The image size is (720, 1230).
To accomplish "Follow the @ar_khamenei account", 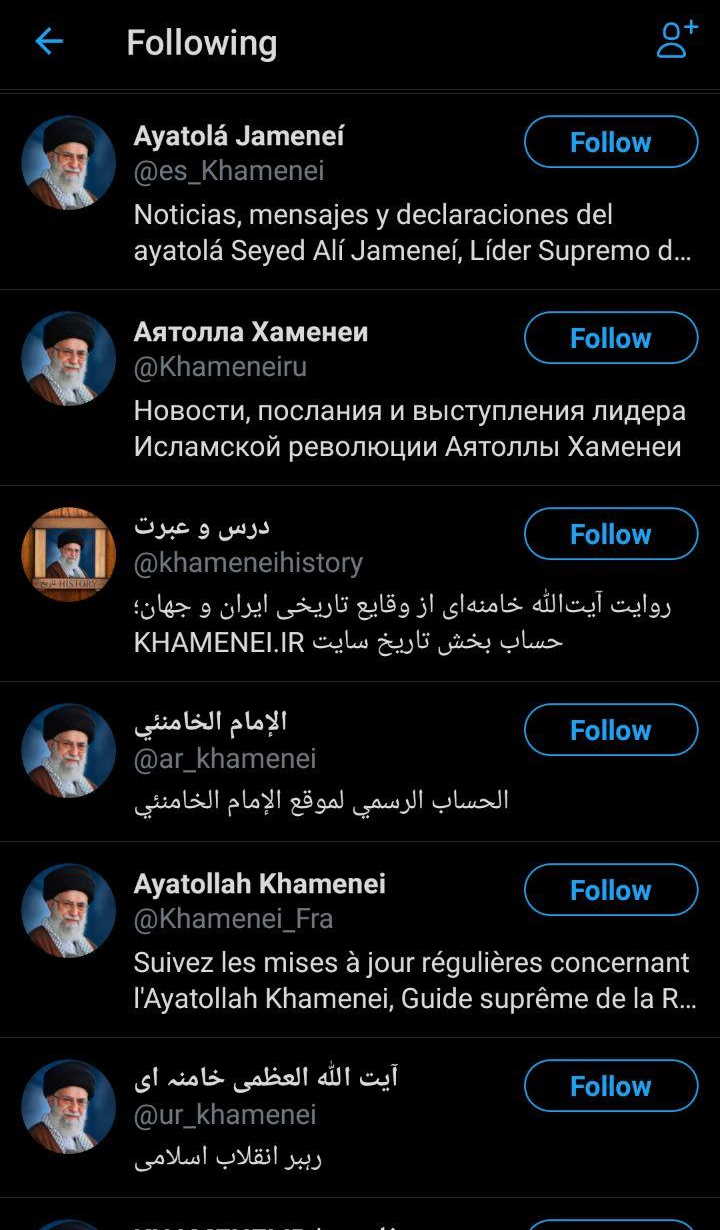I will tap(610, 730).
